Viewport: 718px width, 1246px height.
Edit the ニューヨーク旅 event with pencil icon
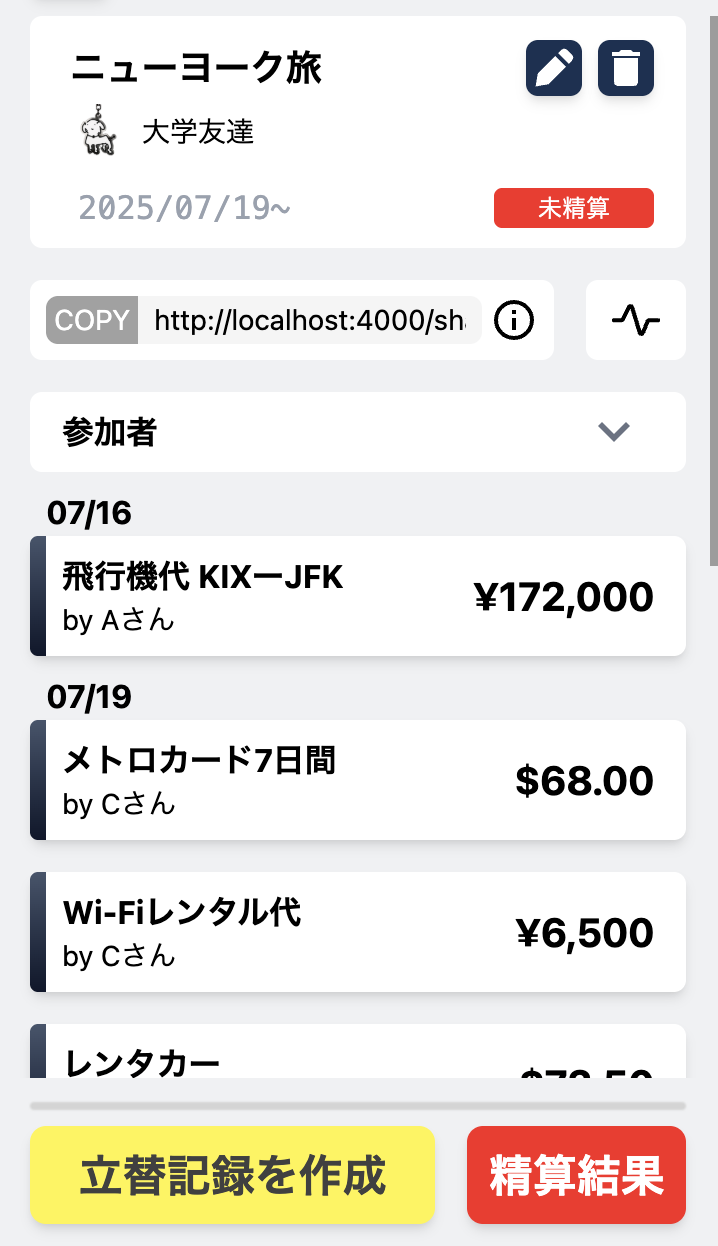point(554,69)
